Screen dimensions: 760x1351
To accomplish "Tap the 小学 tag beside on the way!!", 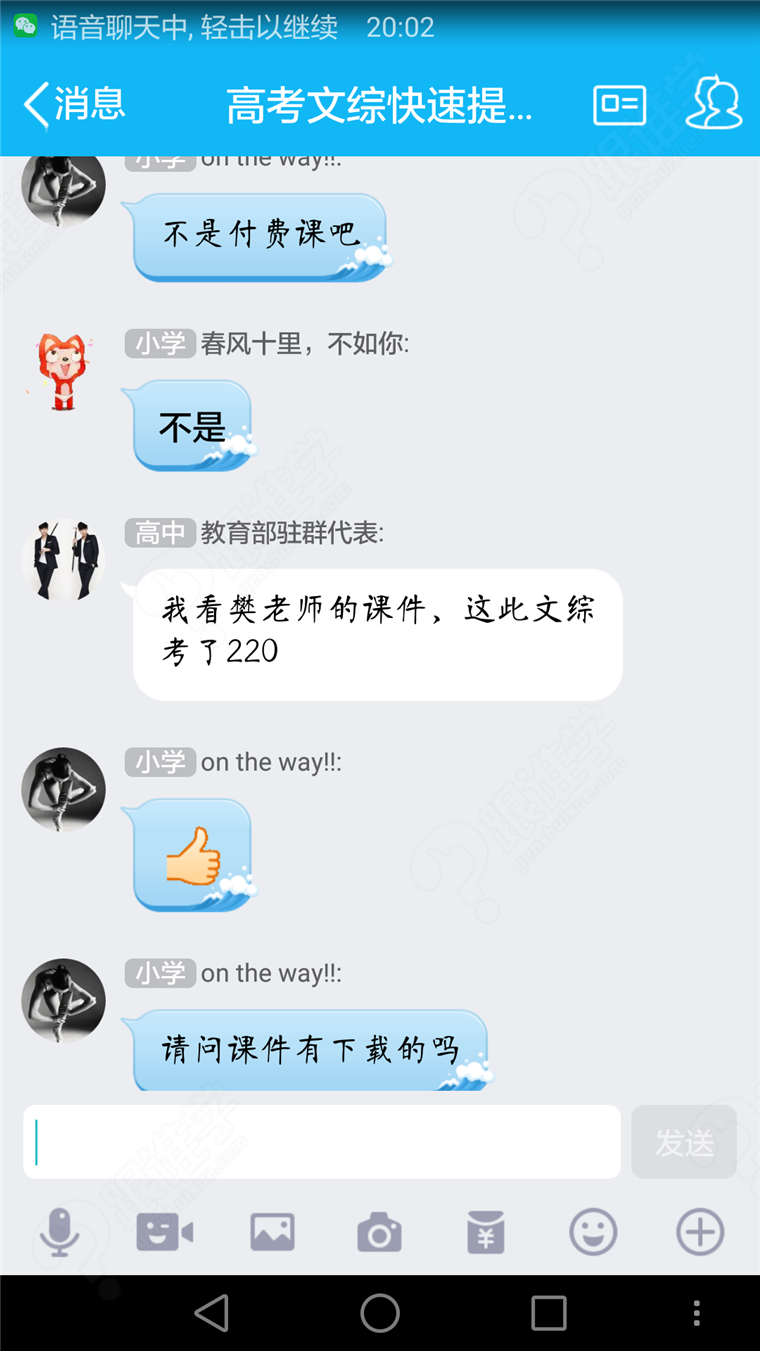I will [x=160, y=762].
